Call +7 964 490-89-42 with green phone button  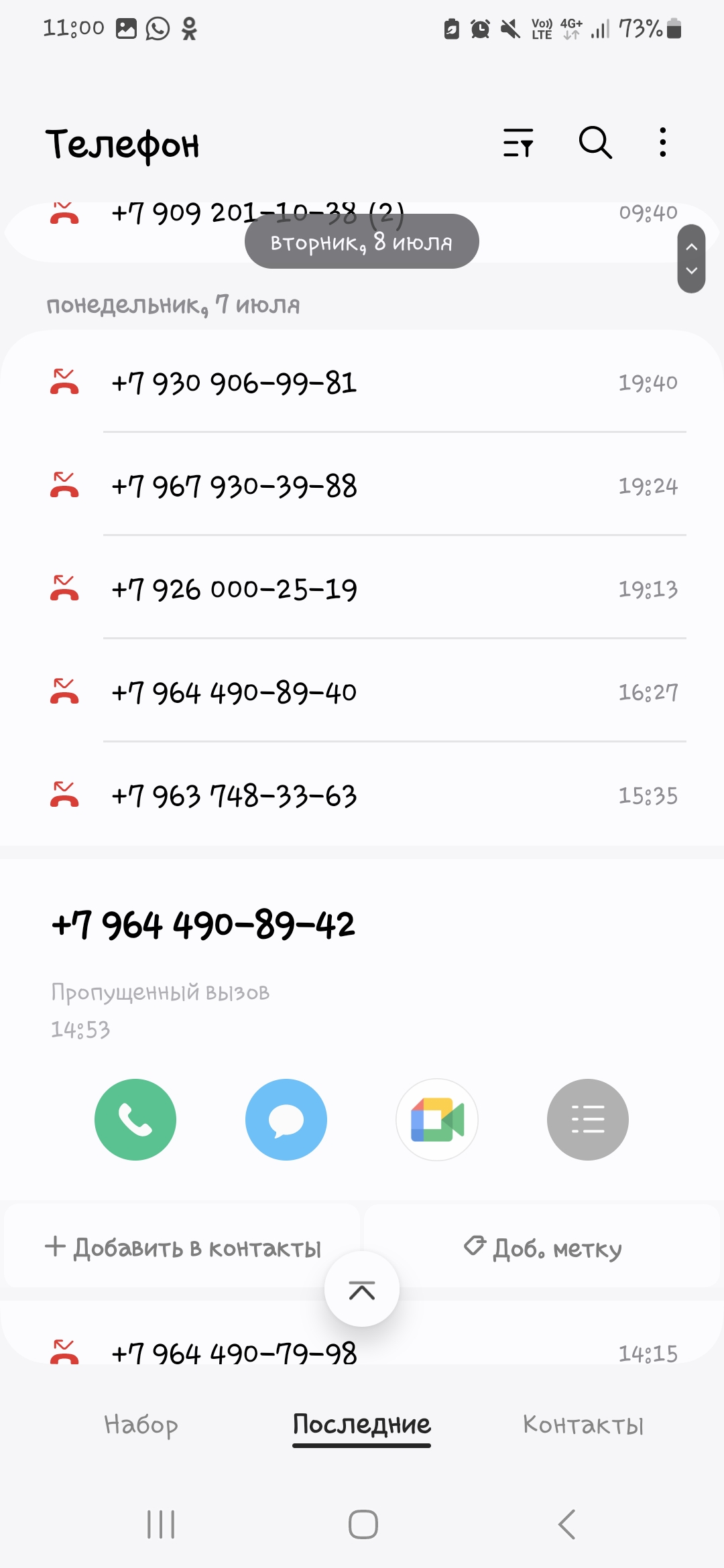click(x=135, y=1119)
